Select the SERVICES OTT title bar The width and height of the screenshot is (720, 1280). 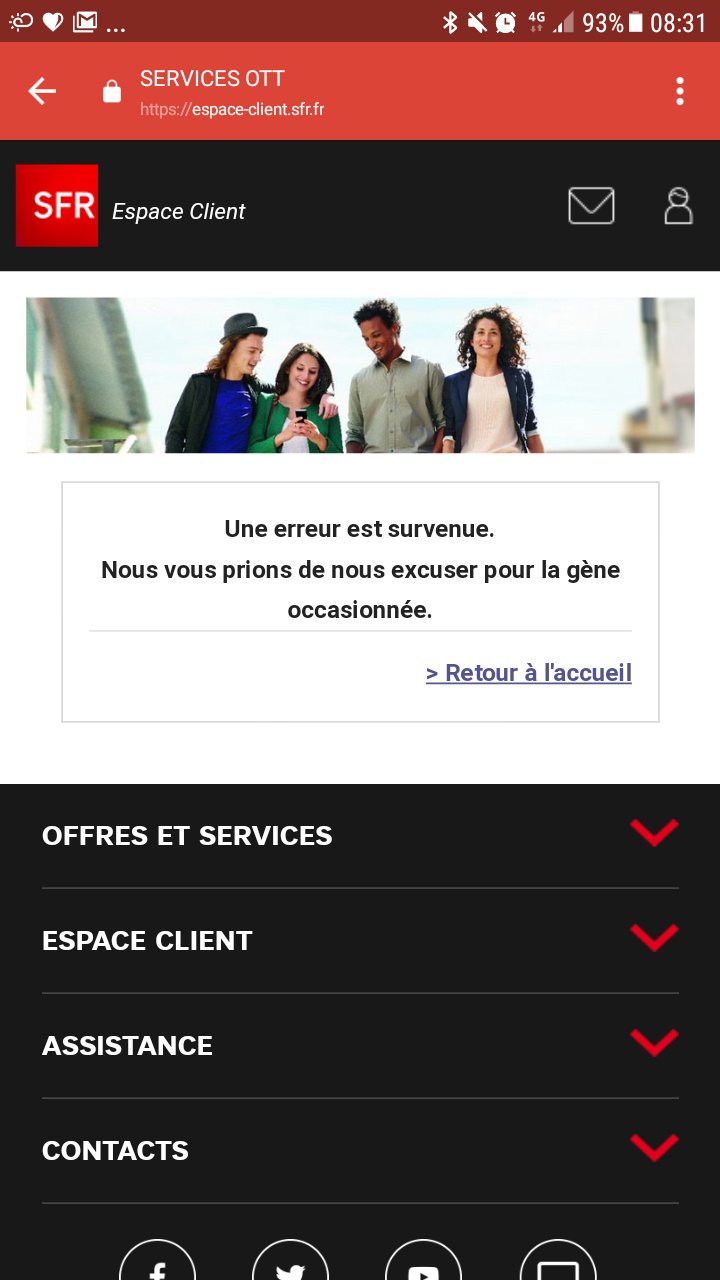coord(212,78)
